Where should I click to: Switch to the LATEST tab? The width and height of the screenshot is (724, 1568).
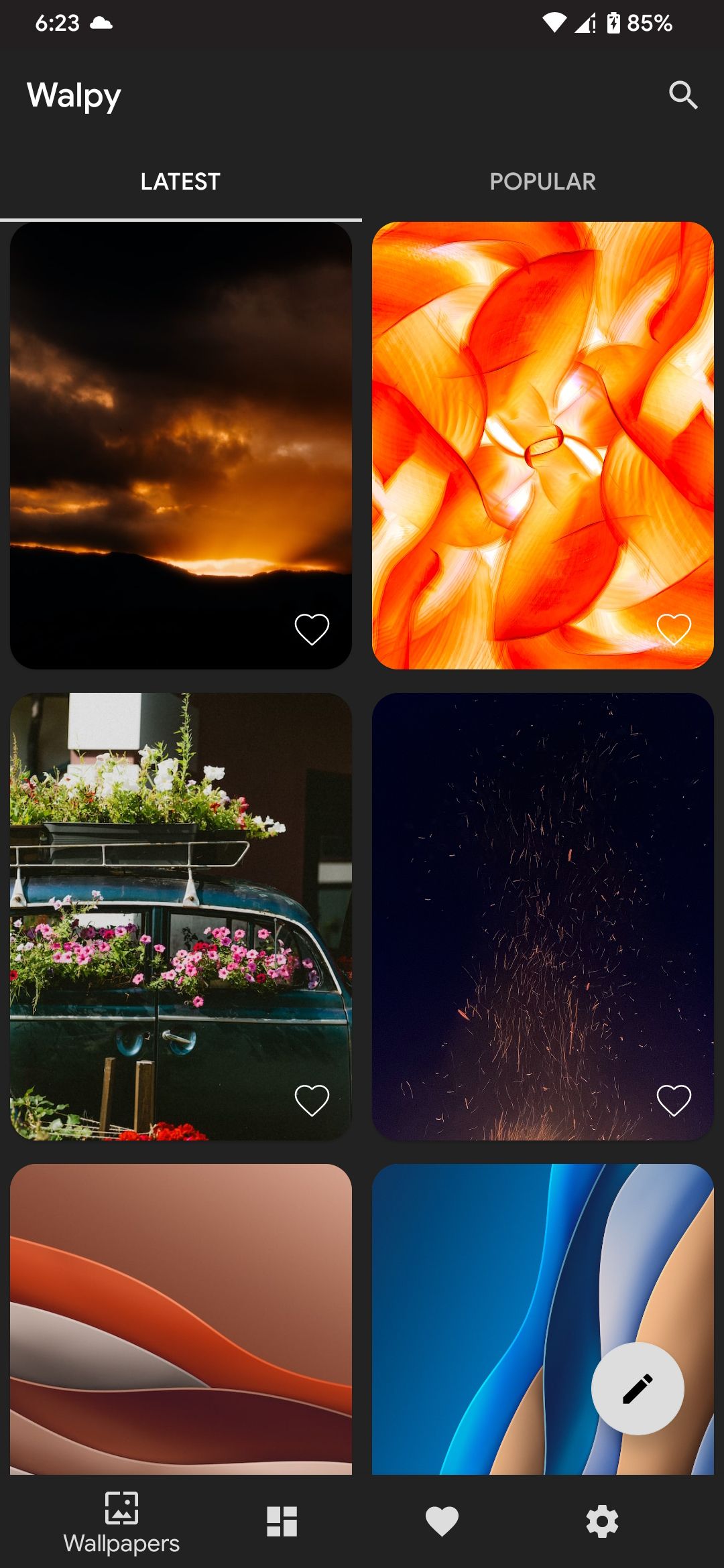coord(180,181)
